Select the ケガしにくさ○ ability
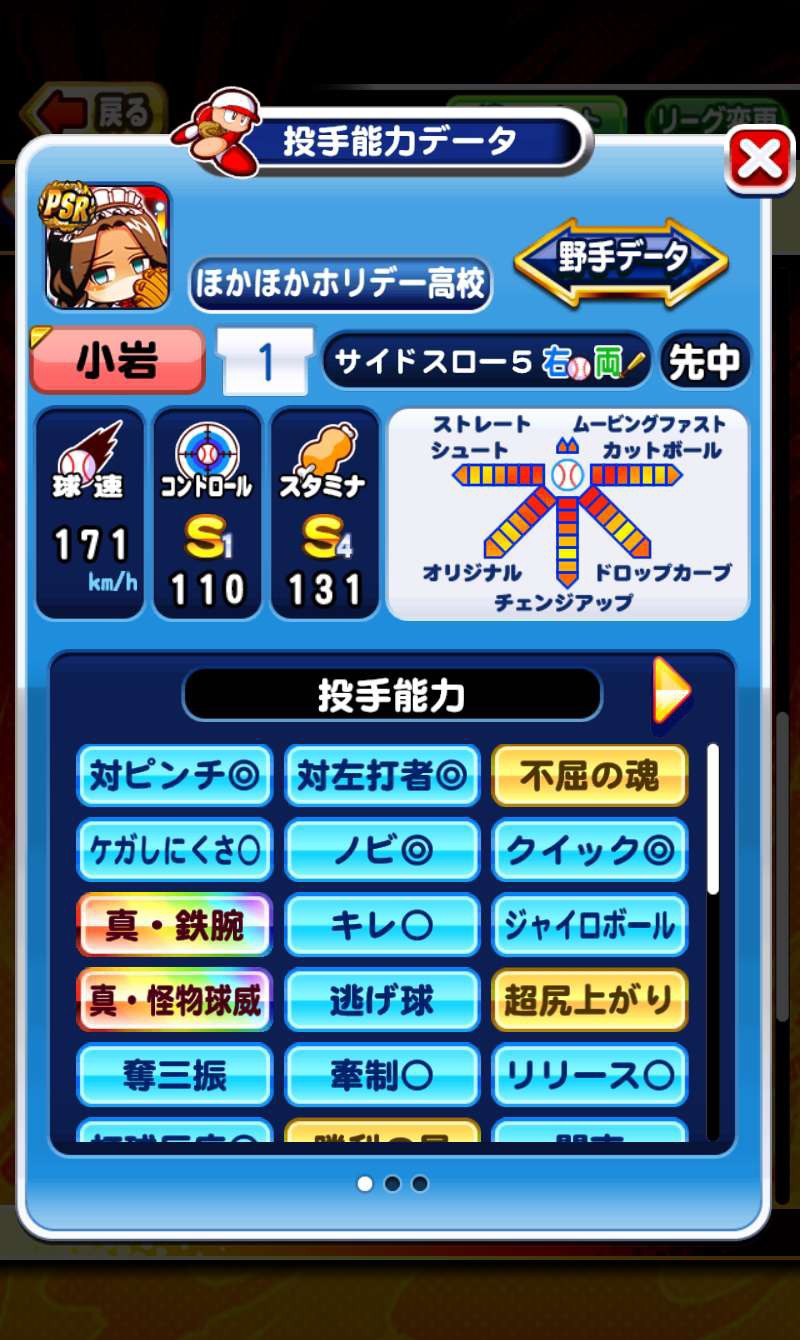 tap(174, 850)
